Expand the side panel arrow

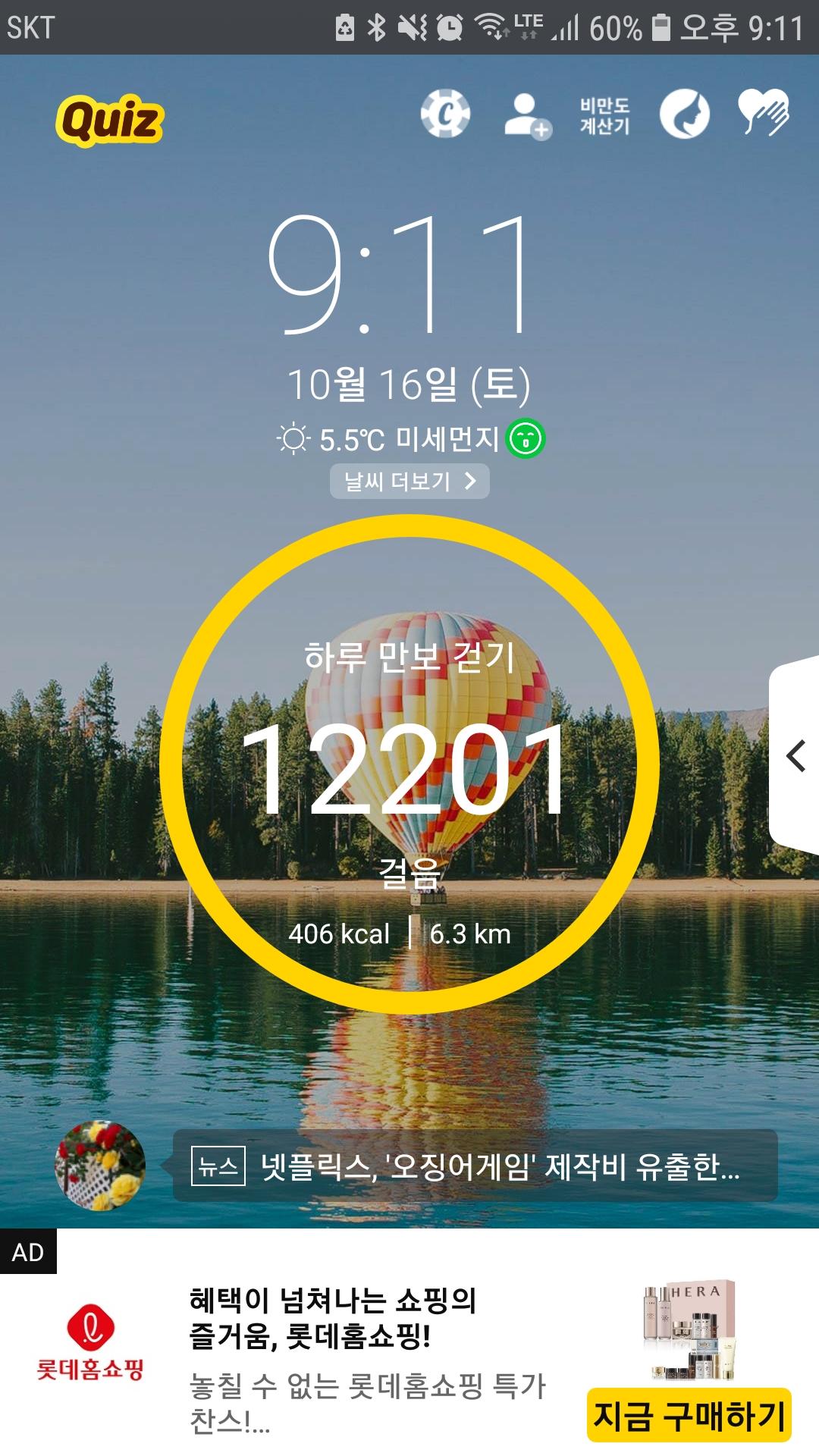[795, 756]
